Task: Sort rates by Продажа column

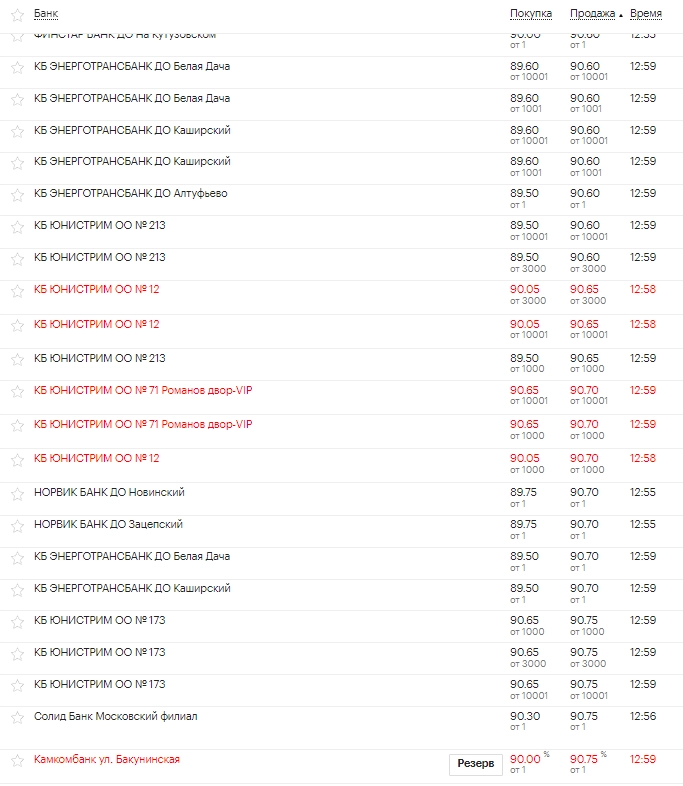Action: [x=592, y=14]
